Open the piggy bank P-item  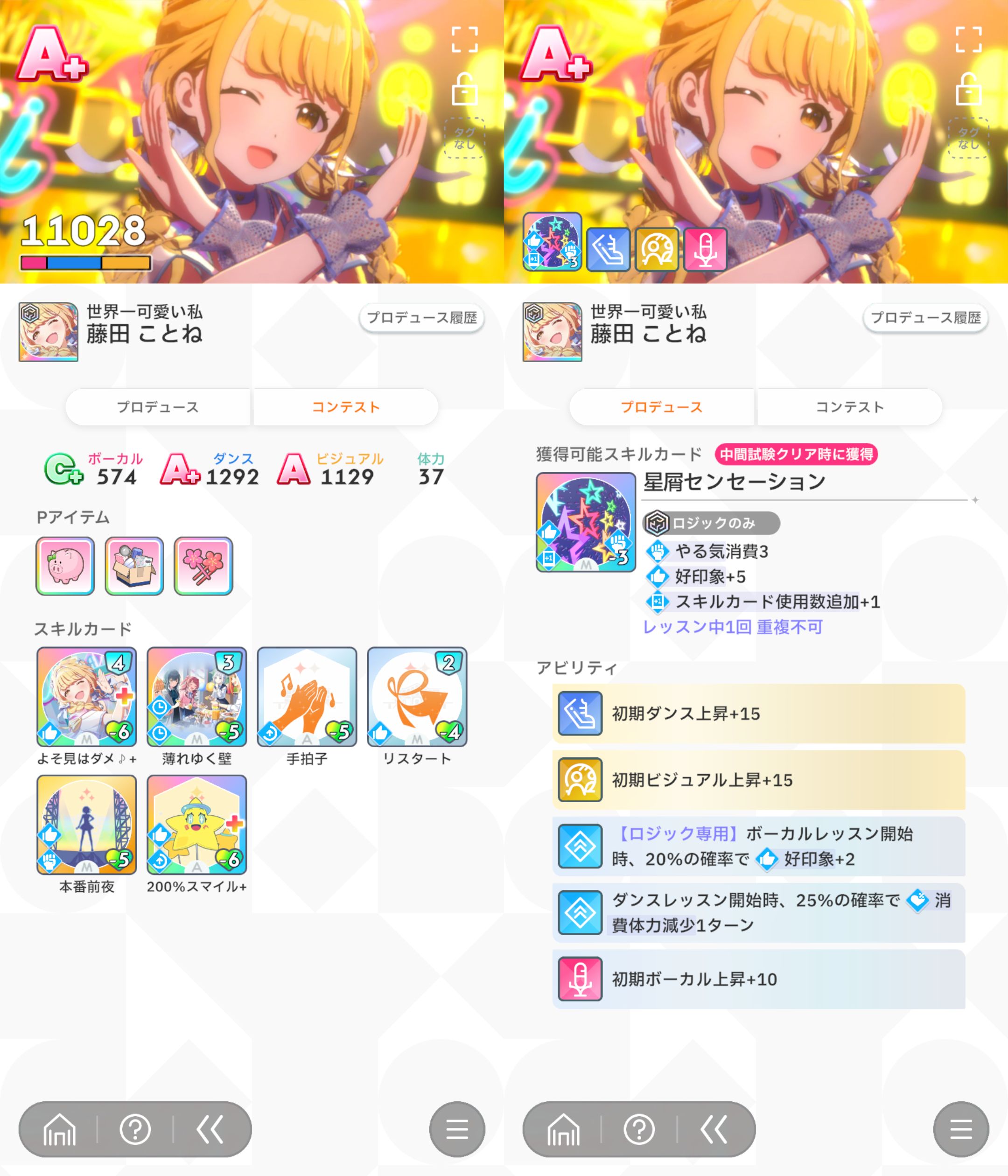click(65, 566)
